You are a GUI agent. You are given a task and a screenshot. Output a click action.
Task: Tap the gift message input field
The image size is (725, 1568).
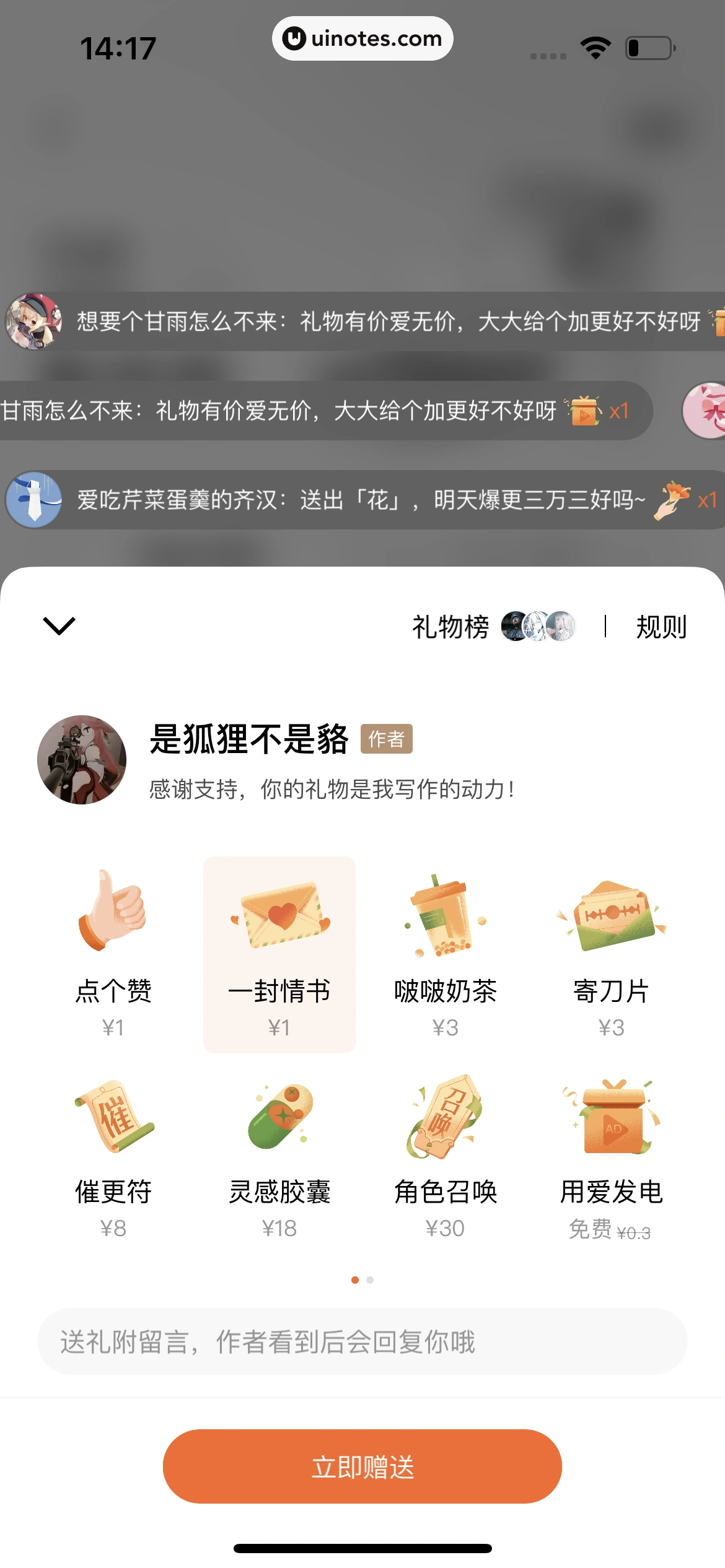[x=362, y=1341]
